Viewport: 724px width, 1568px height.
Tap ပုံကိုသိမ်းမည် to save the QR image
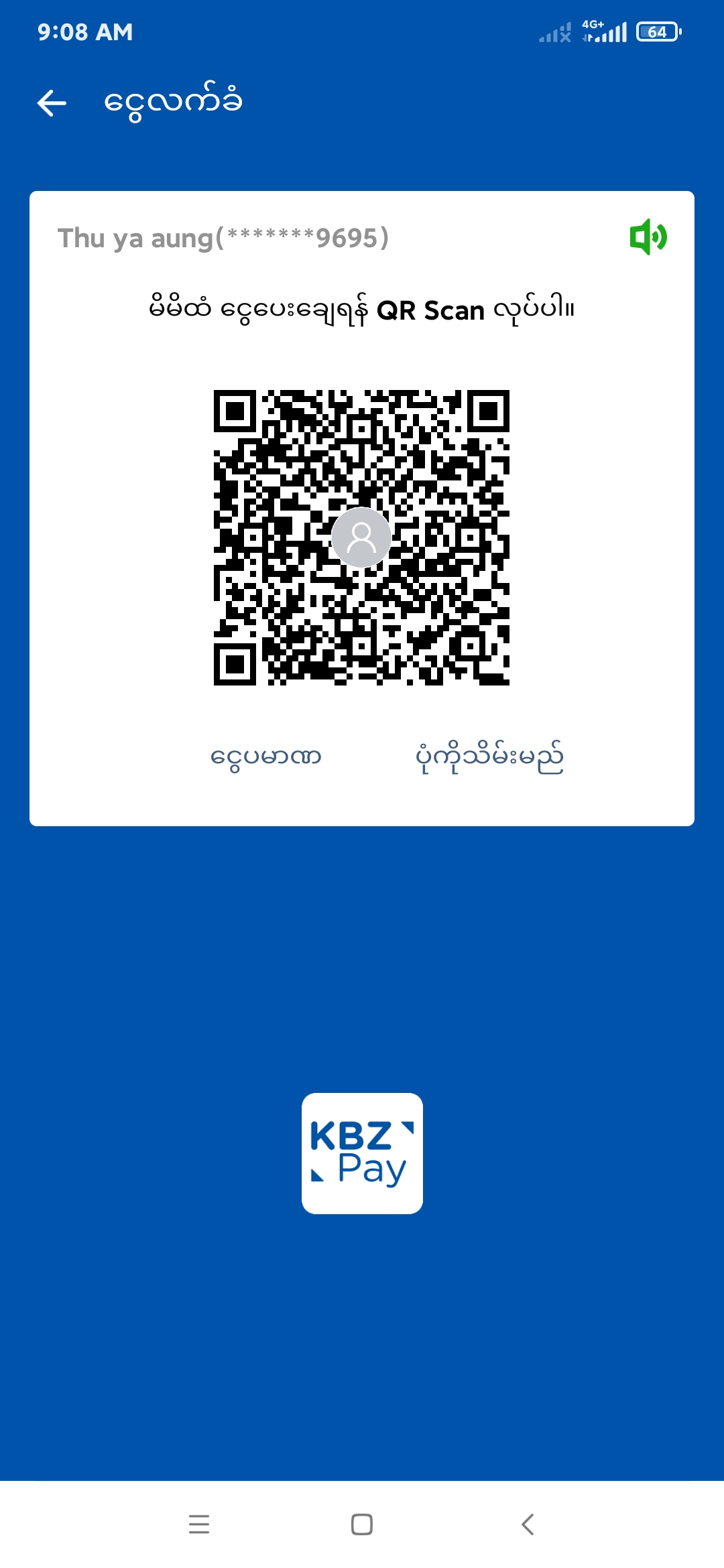coord(489,757)
